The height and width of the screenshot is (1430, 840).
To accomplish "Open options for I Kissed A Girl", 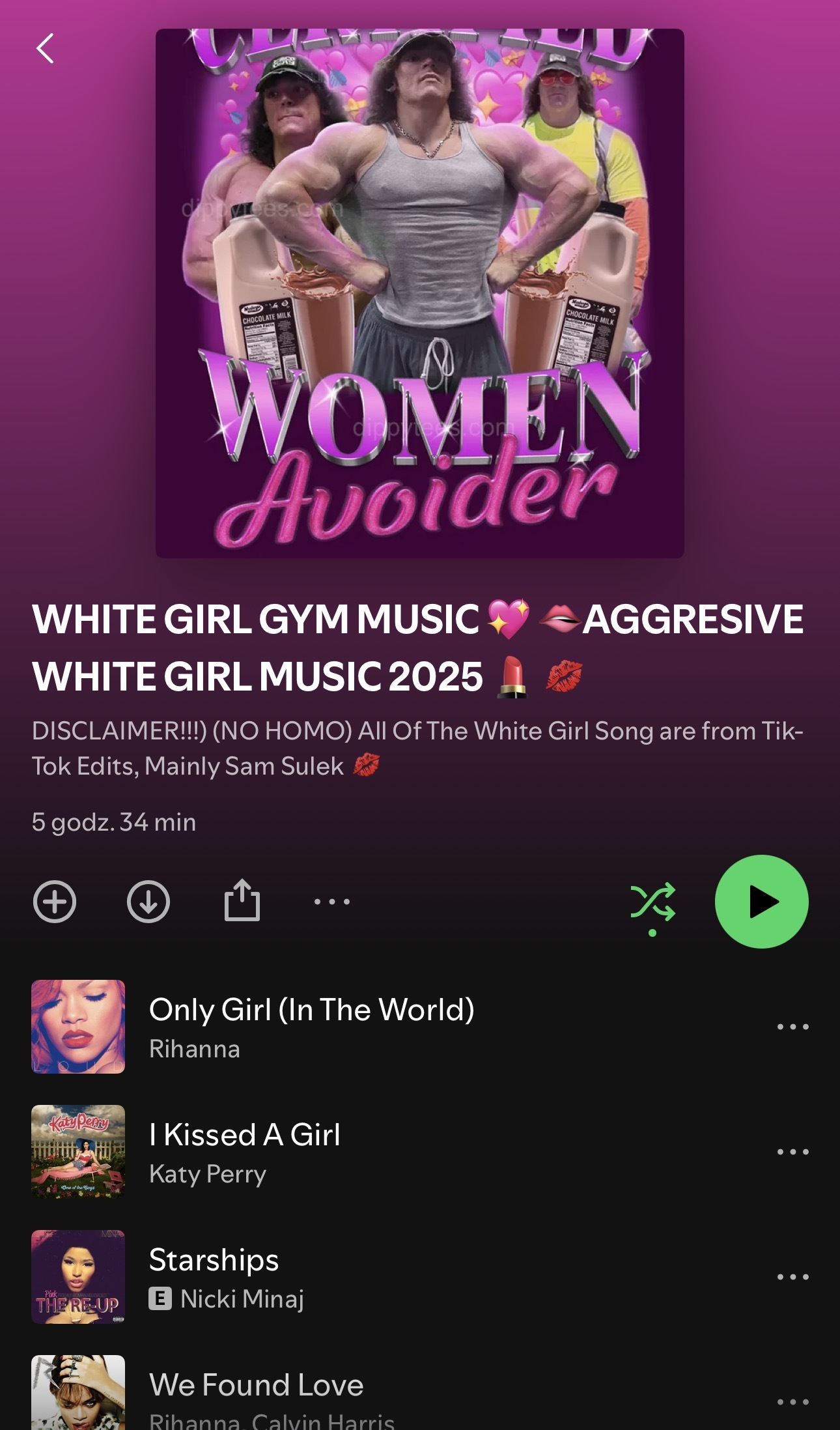I will click(792, 1152).
